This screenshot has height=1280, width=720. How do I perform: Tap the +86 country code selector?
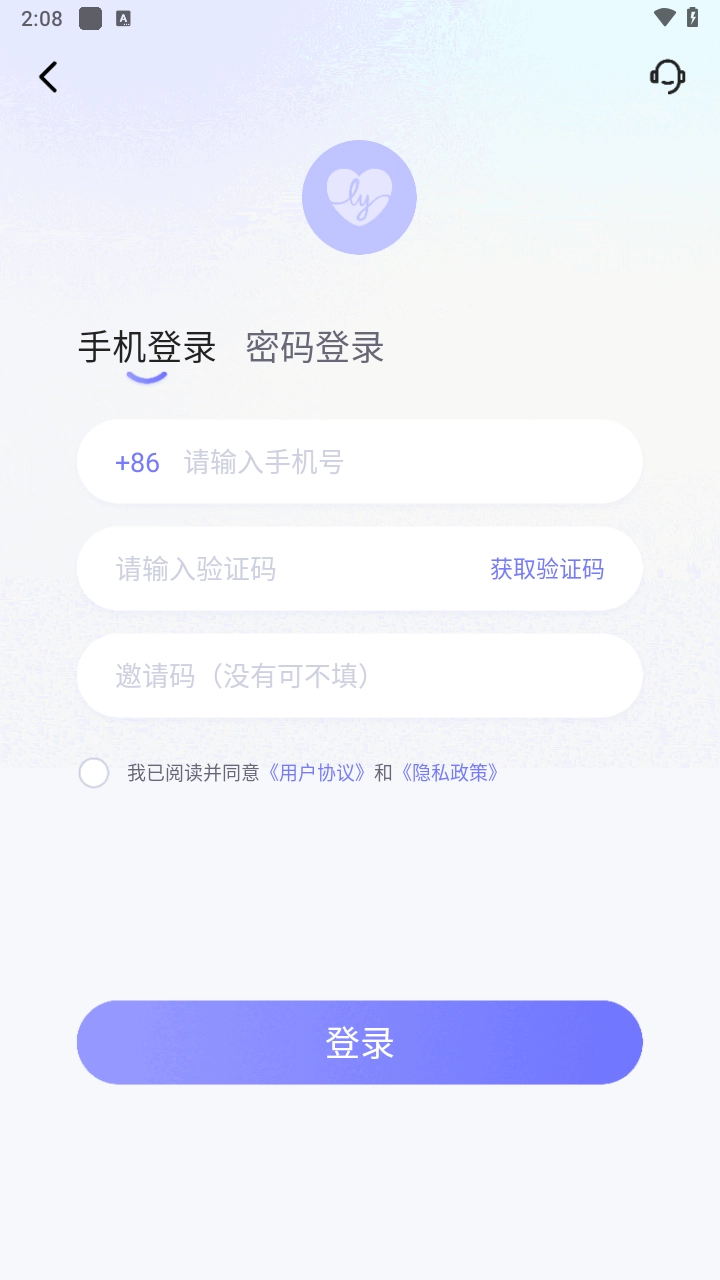point(137,462)
